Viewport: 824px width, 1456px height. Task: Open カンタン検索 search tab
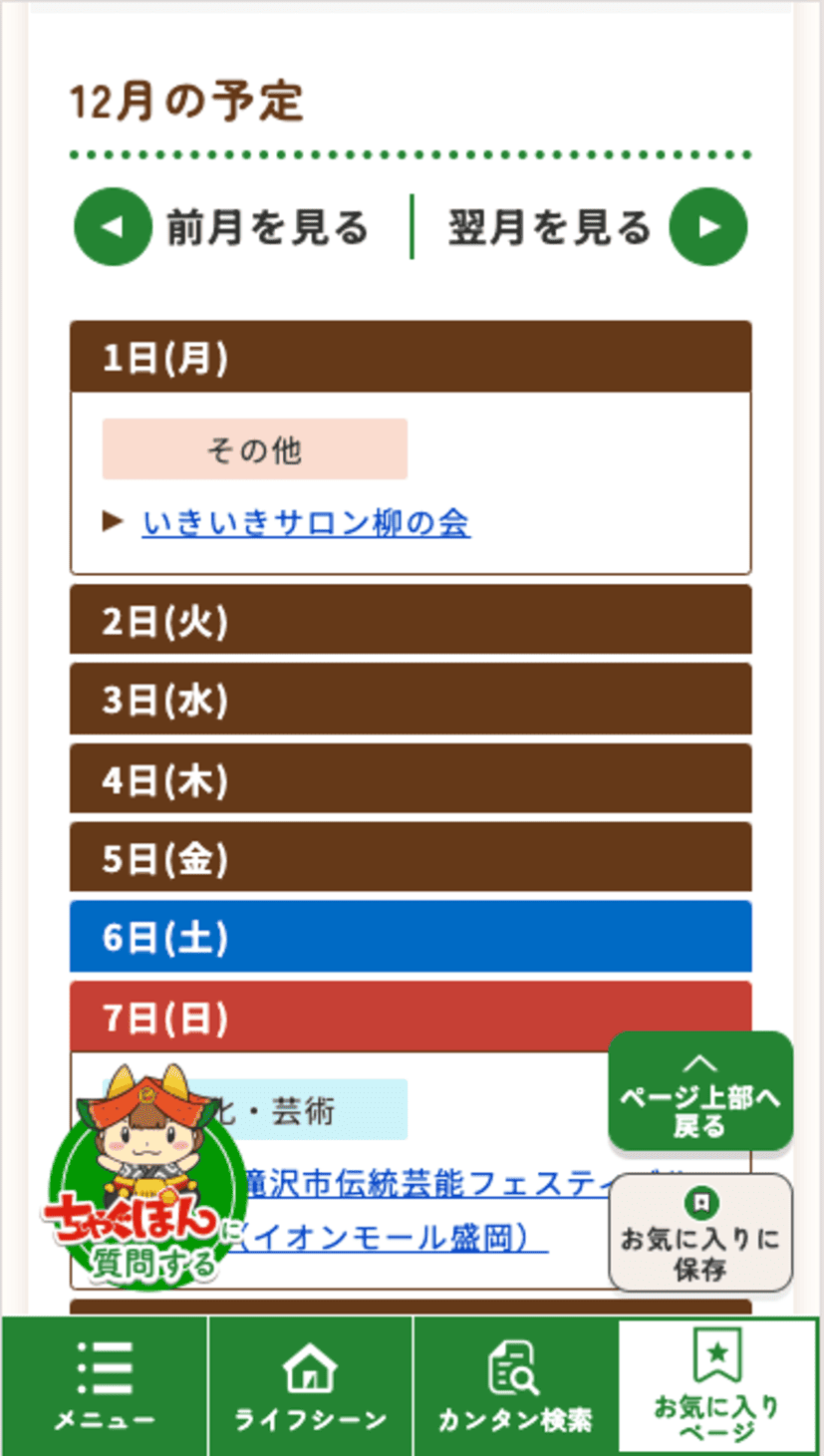pyautogui.click(x=515, y=1385)
